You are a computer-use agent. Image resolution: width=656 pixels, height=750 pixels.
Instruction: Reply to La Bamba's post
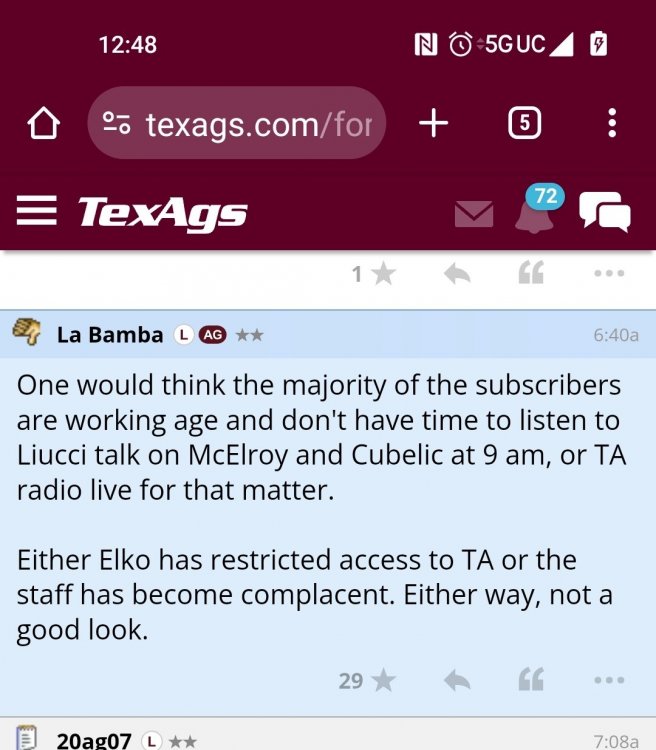(x=457, y=681)
